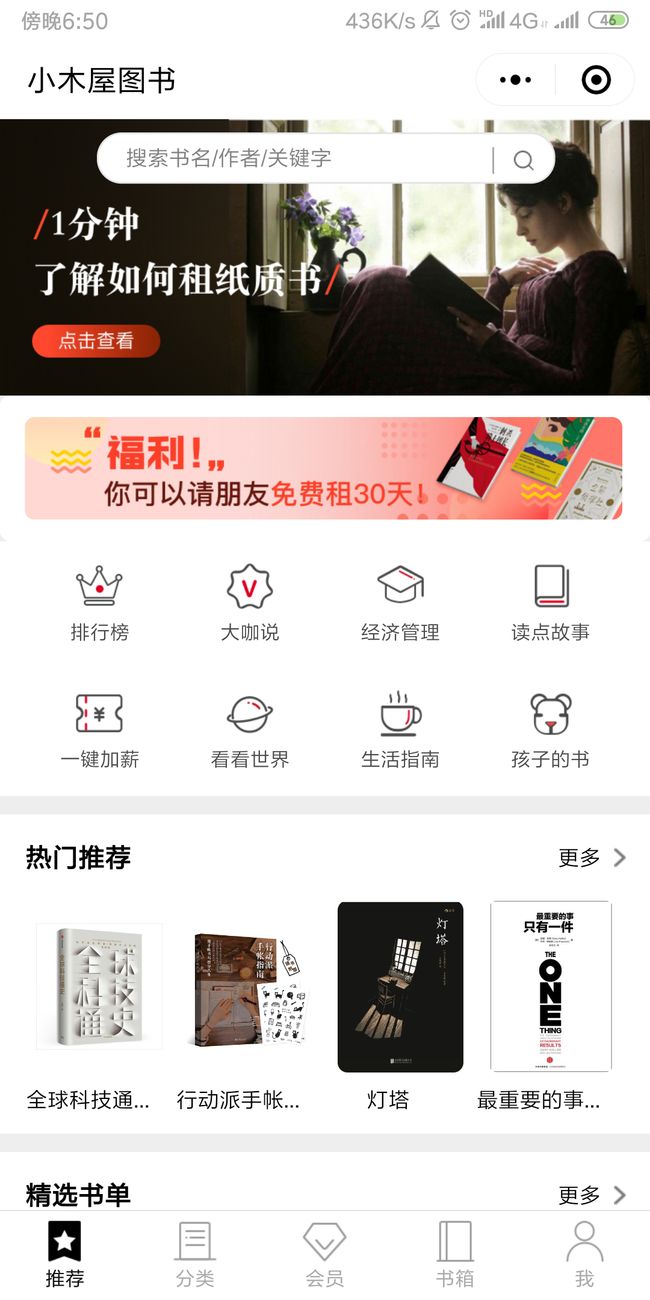Open 生活指南 category

point(400,730)
